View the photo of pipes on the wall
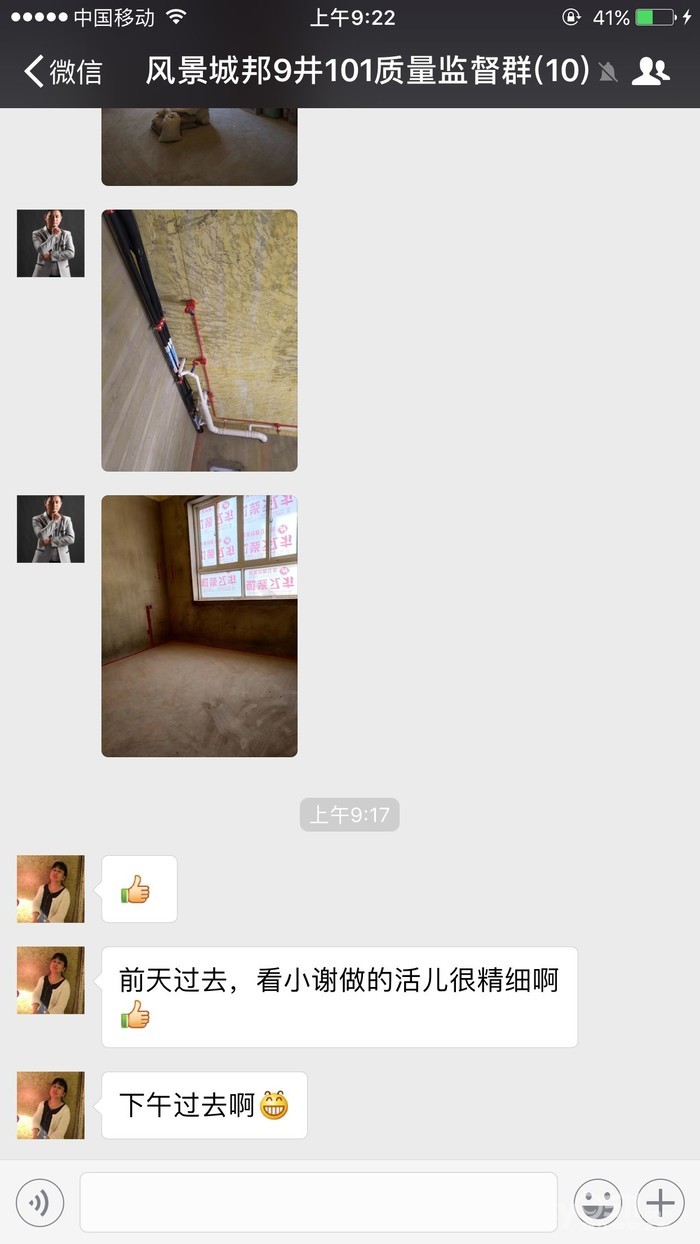This screenshot has height=1244, width=700. click(x=199, y=340)
